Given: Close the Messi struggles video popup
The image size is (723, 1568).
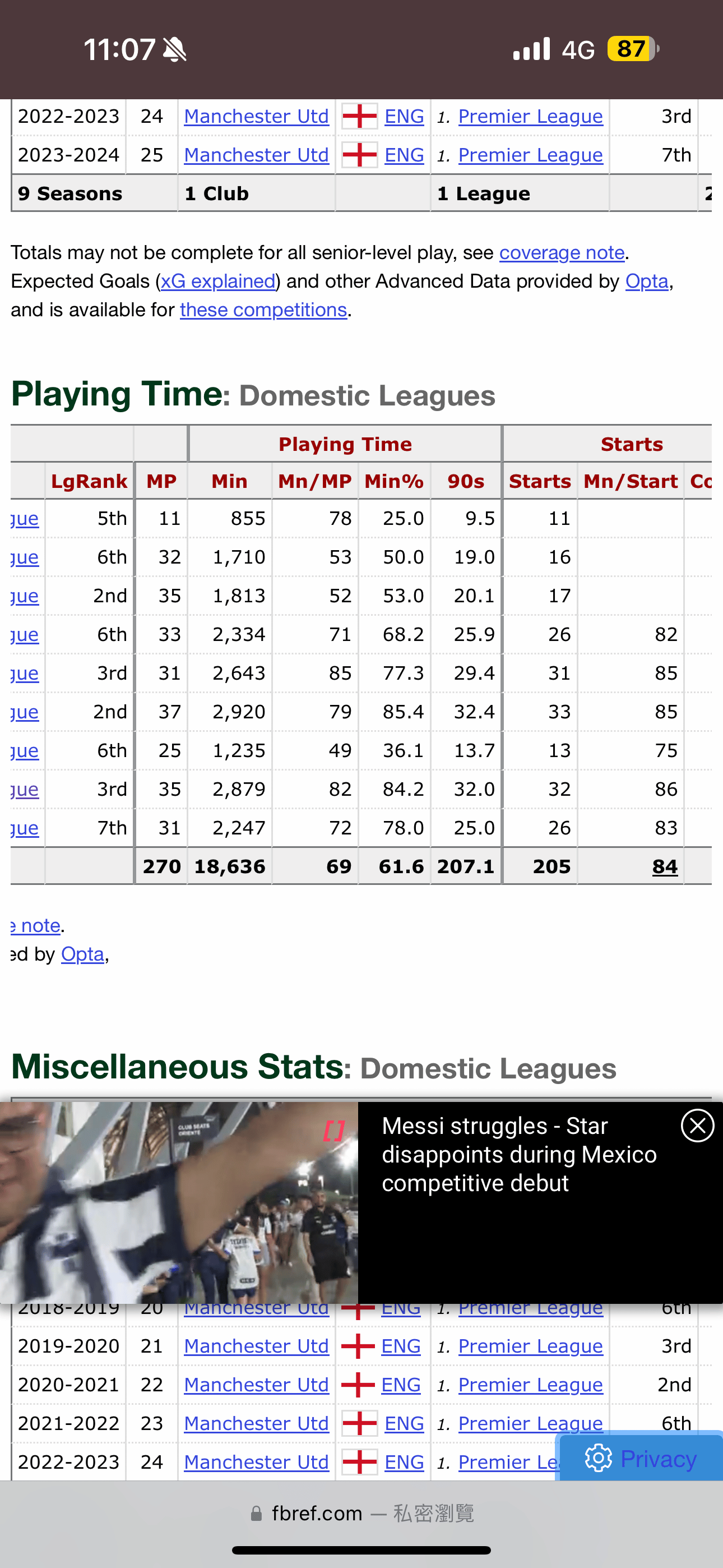Looking at the screenshot, I should pyautogui.click(x=697, y=1126).
